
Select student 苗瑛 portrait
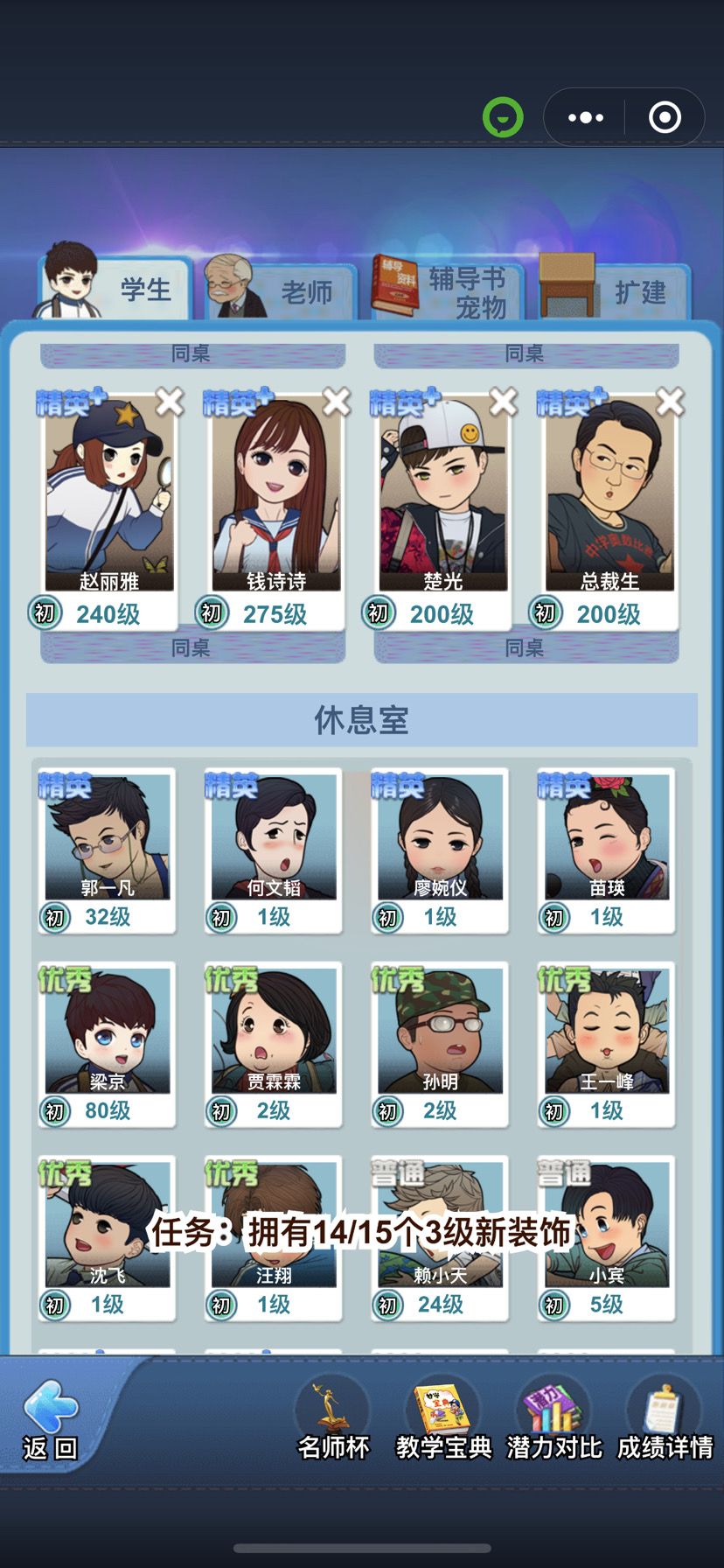606,836
